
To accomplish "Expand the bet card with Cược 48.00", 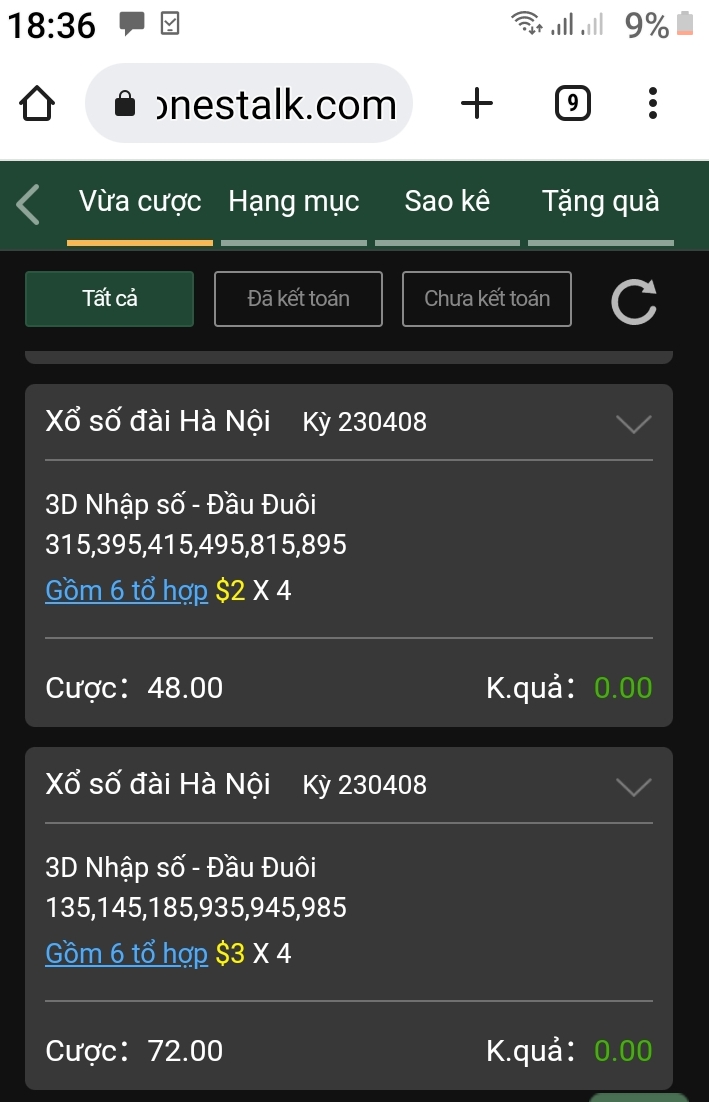I will click(633, 424).
